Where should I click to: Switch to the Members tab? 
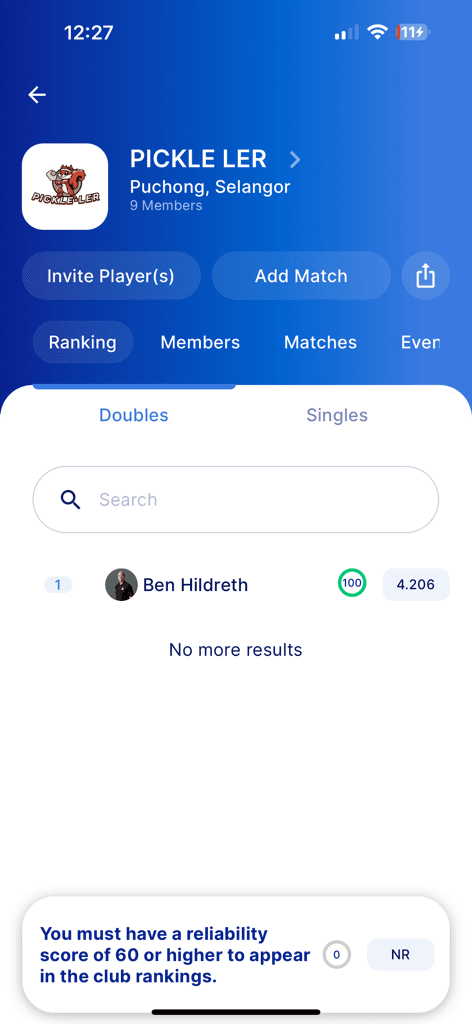pos(200,342)
